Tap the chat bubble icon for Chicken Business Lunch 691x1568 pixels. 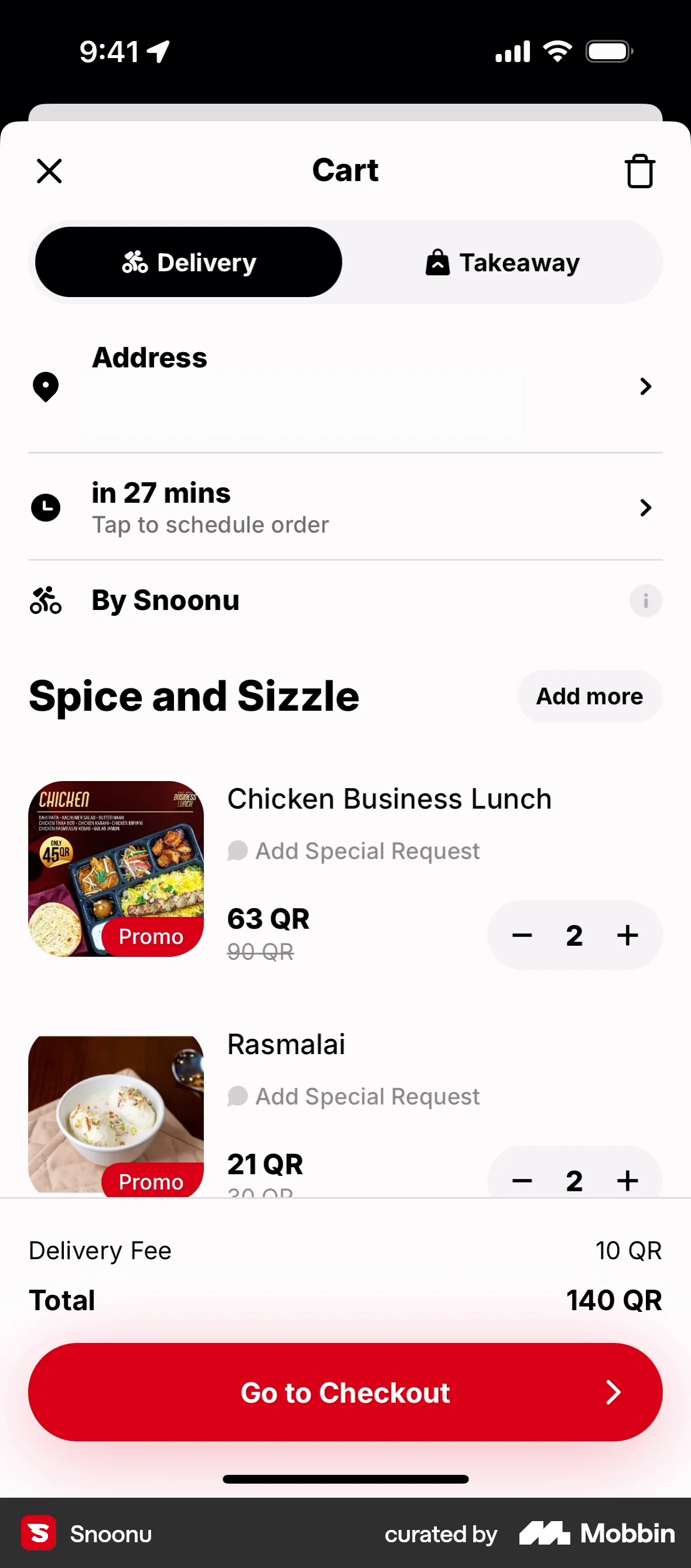coord(238,850)
